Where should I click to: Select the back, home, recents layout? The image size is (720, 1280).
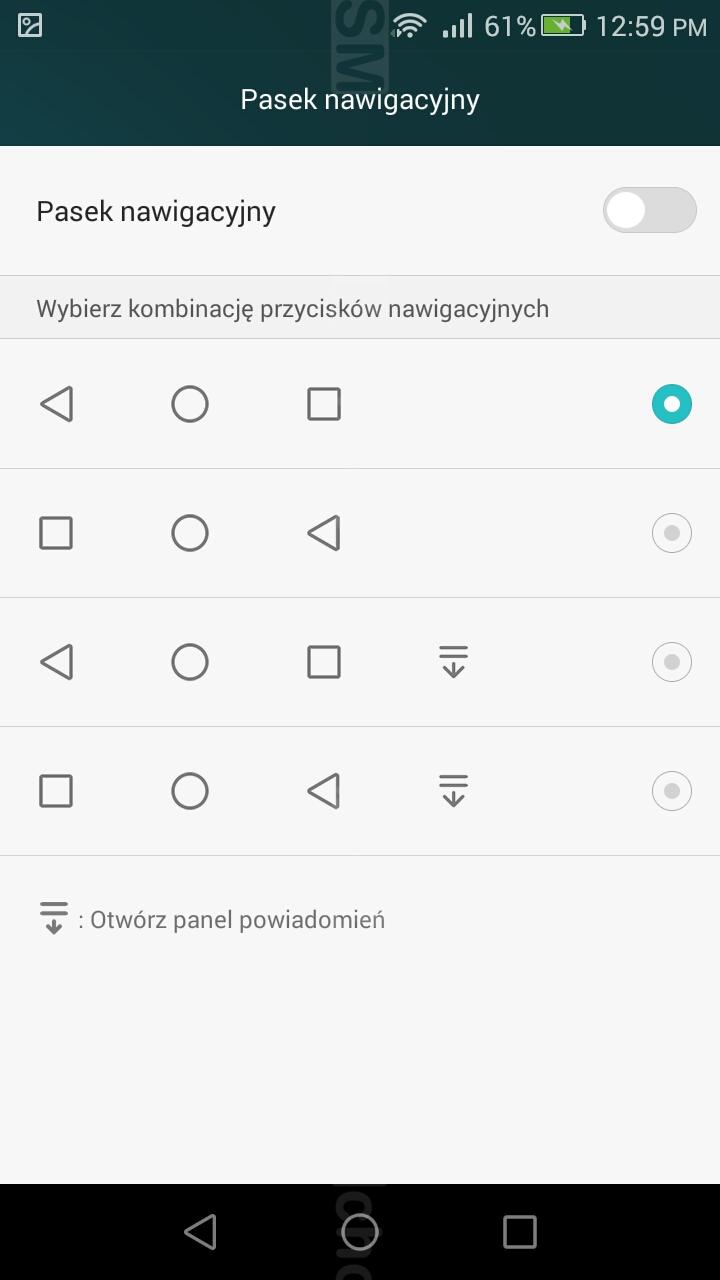point(671,404)
